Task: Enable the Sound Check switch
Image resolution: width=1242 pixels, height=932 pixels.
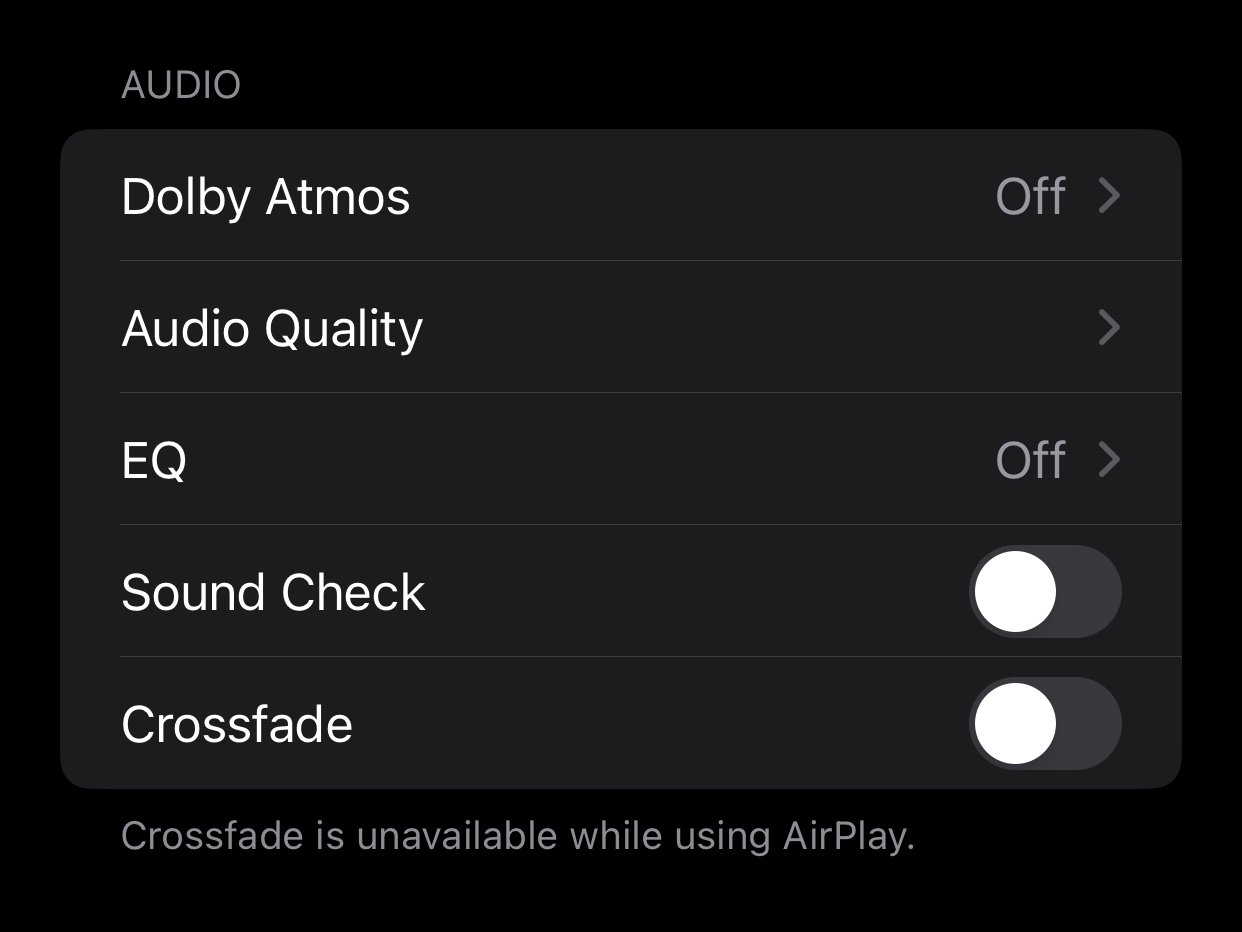Action: tap(1045, 592)
